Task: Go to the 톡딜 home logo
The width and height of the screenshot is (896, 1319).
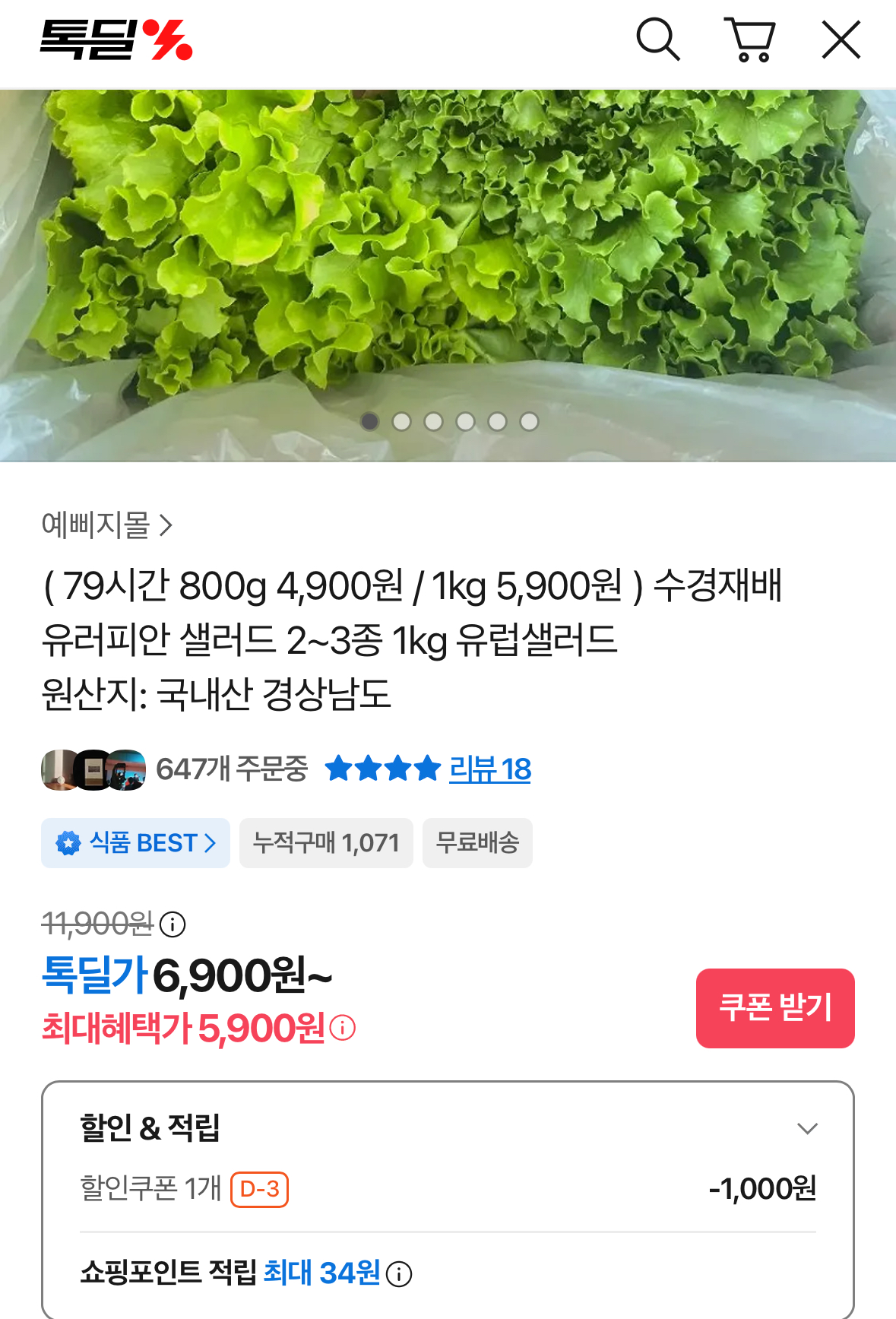Action: (x=116, y=40)
